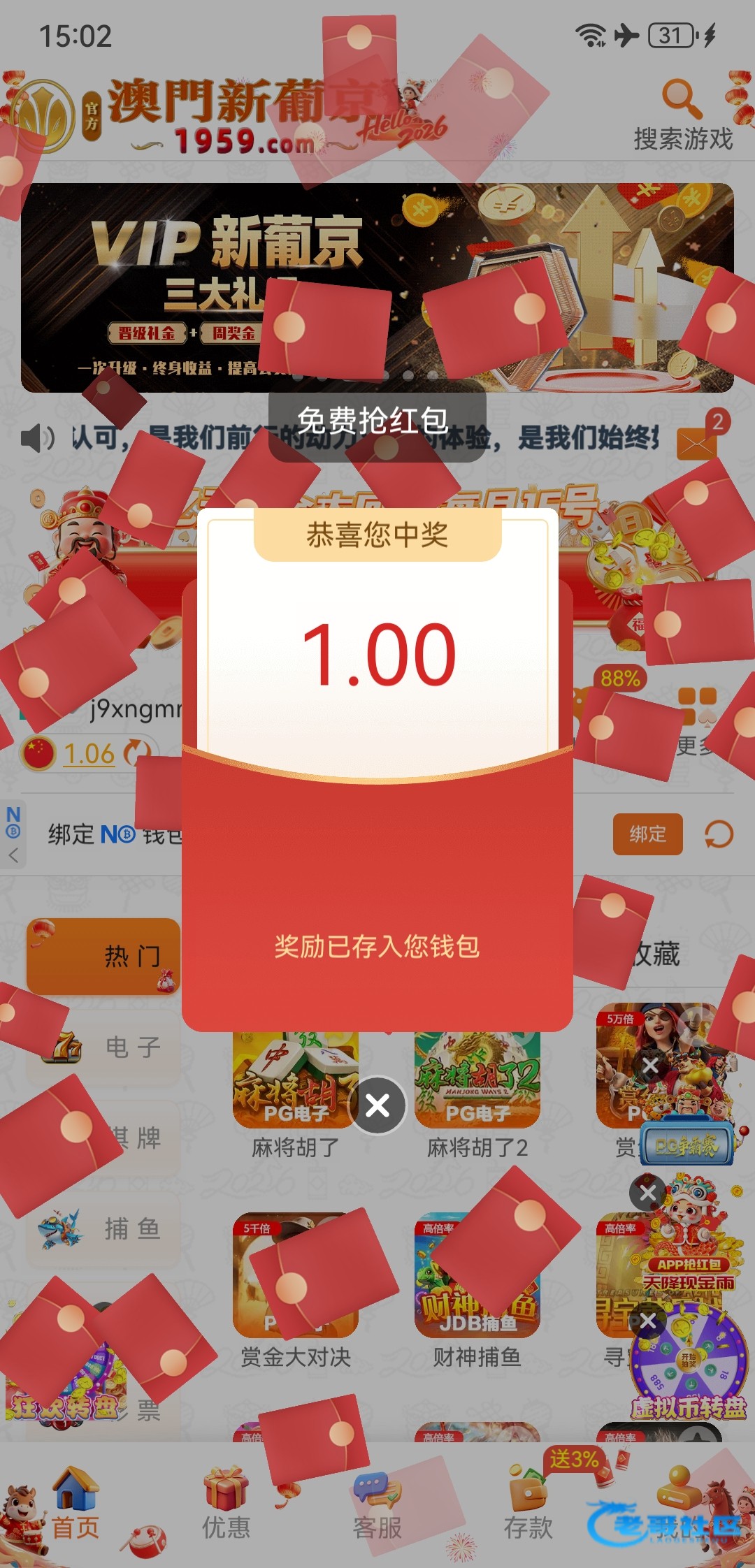Viewport: 755px width, 1568px height.
Task: Select the 捕鱼 fishing category
Action: tap(103, 1228)
